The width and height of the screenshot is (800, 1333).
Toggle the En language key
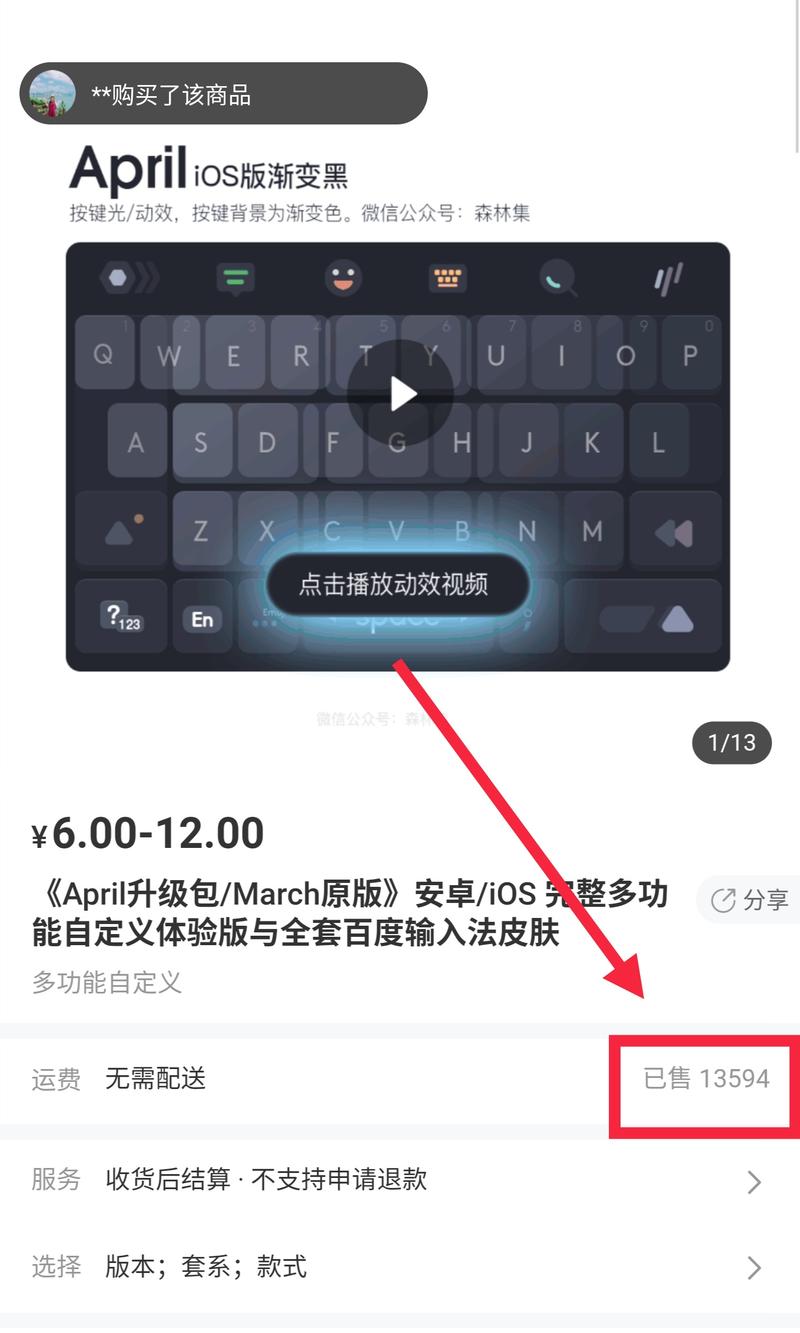point(202,619)
